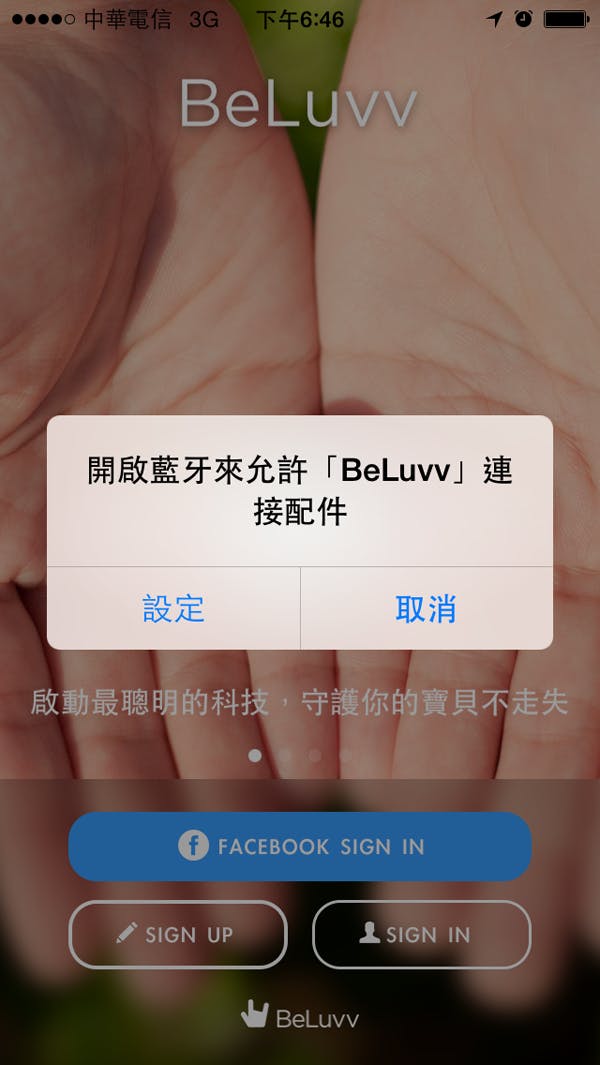Tap the Sign Up button
The width and height of the screenshot is (600, 1065).
click(x=178, y=935)
